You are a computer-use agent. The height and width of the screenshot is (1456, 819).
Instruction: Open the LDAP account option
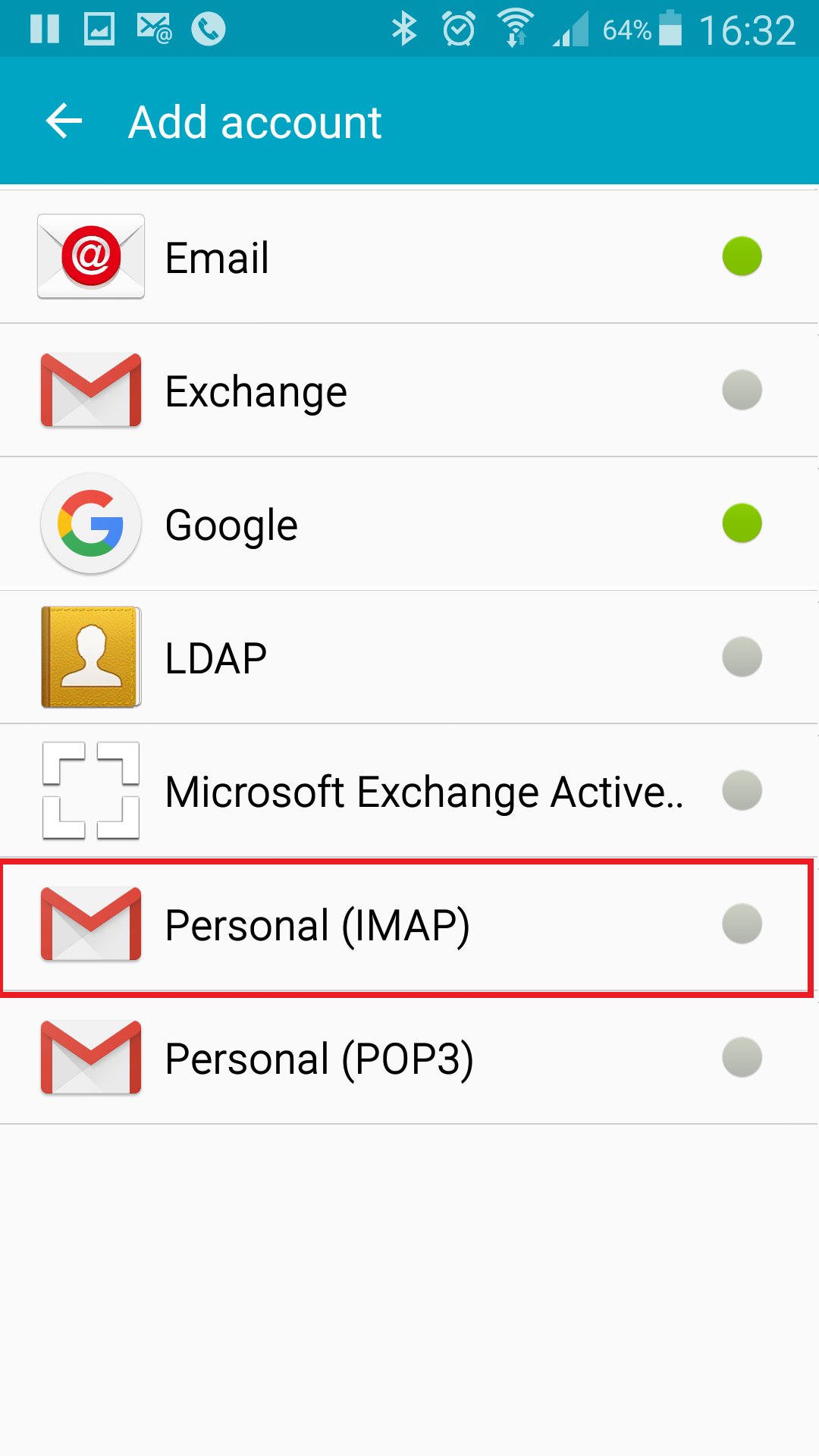coord(409,657)
